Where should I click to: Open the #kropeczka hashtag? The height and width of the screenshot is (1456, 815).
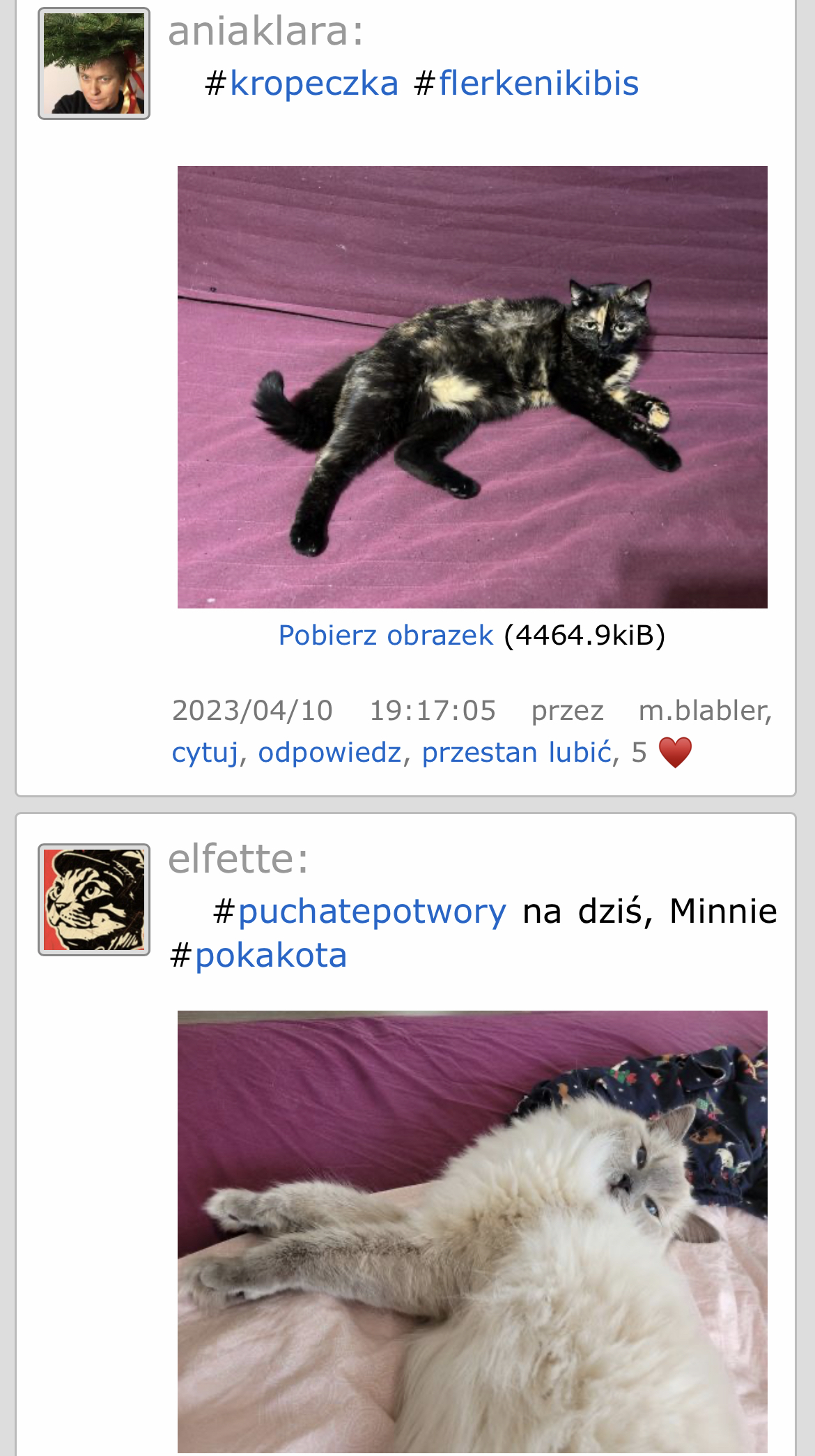(x=313, y=84)
